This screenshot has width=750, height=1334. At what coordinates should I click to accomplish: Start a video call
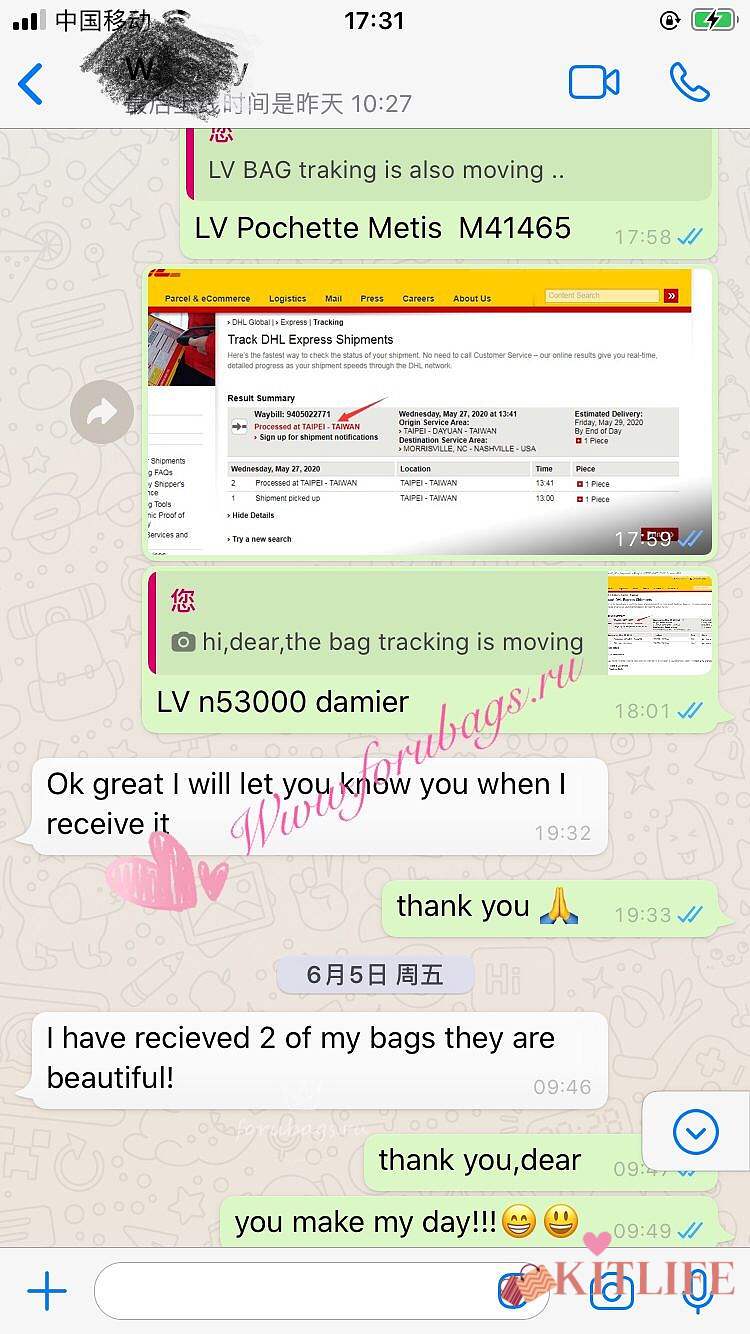pos(594,83)
